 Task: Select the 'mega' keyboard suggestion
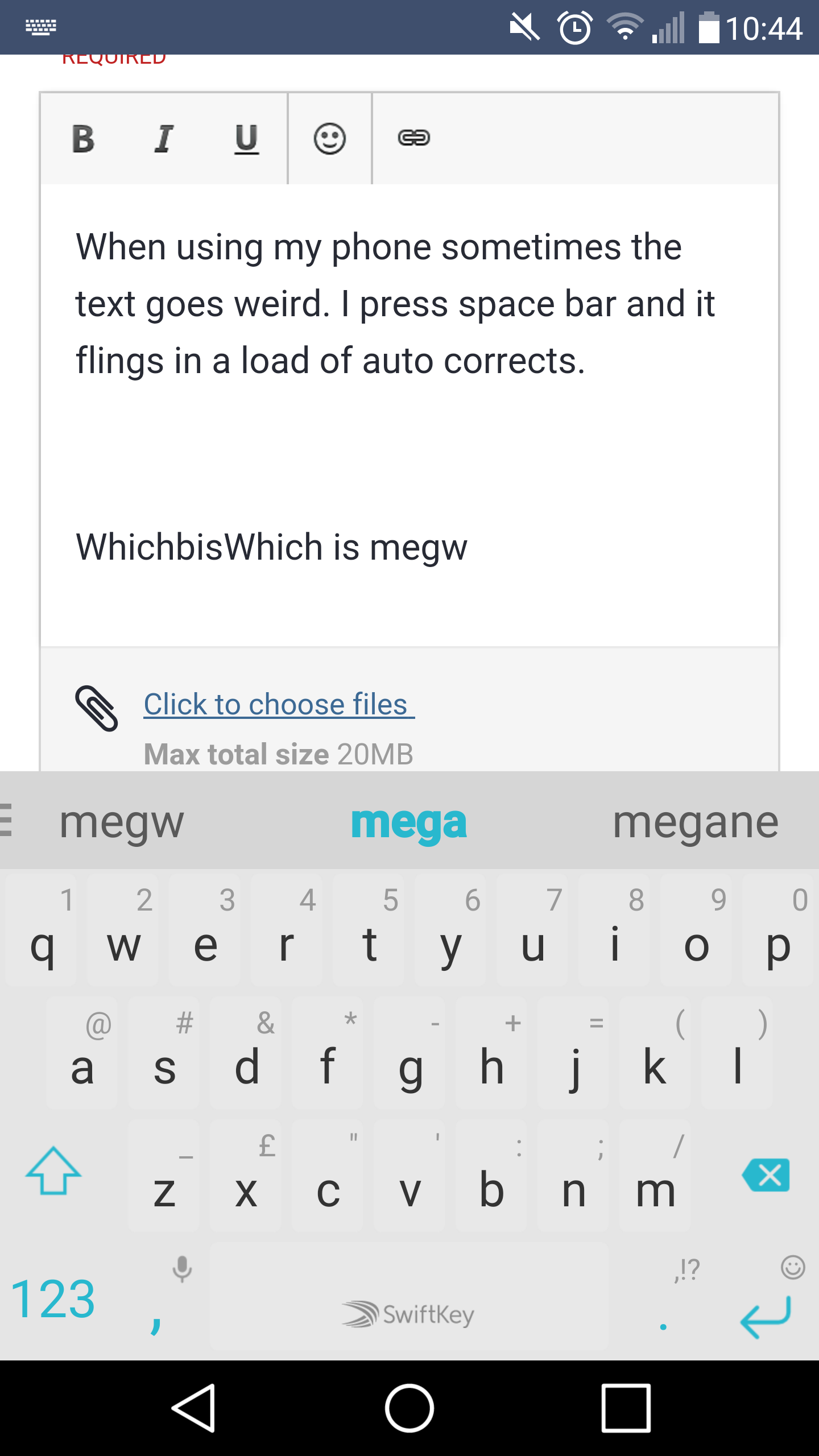click(409, 822)
